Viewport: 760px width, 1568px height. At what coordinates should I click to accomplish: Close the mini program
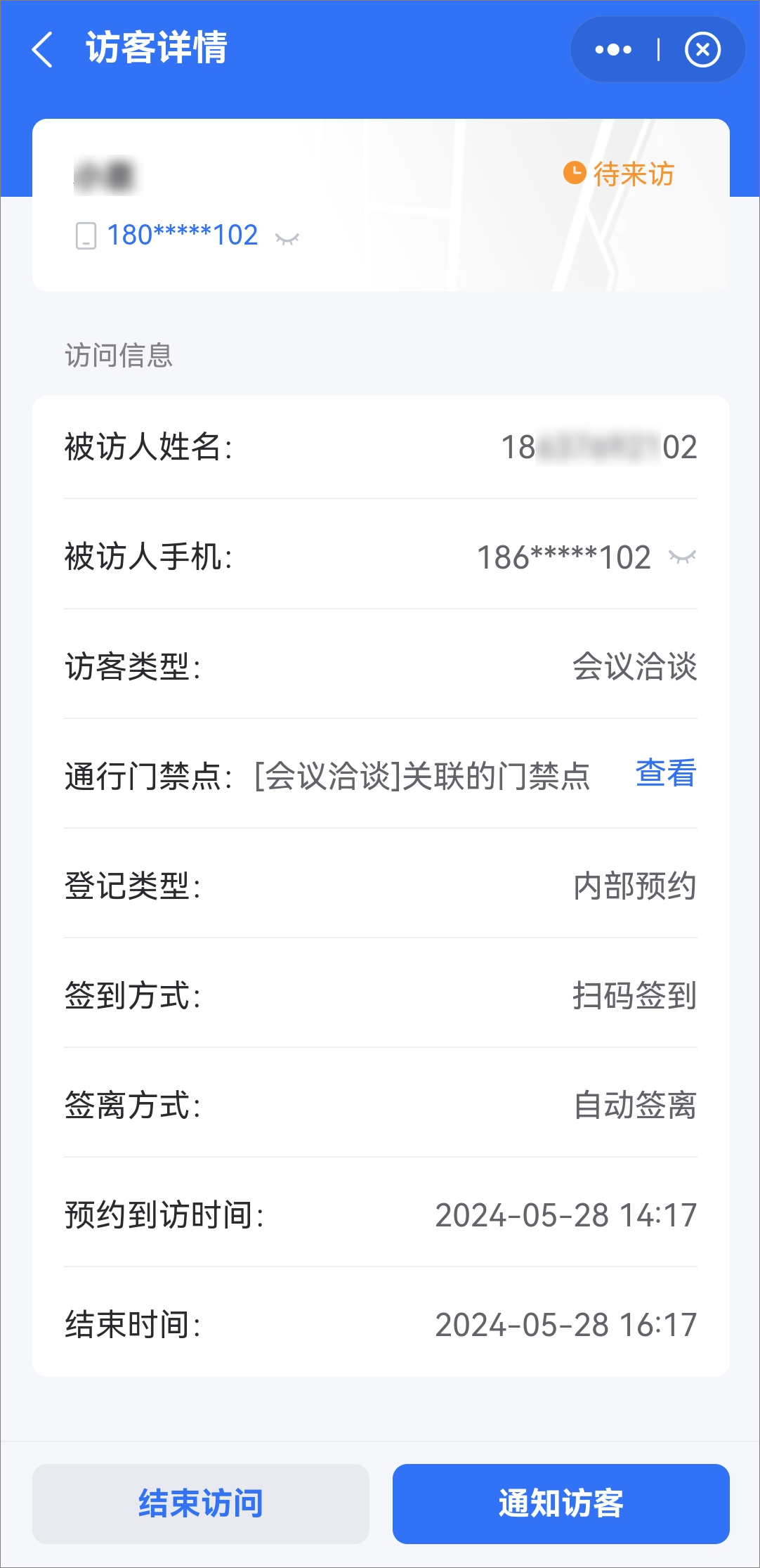point(702,50)
